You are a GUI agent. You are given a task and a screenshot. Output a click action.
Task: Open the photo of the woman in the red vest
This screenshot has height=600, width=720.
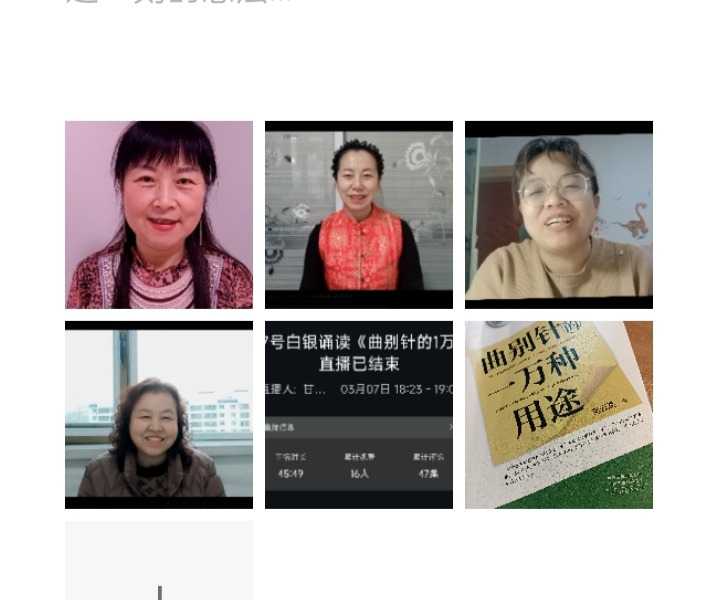pyautogui.click(x=359, y=214)
